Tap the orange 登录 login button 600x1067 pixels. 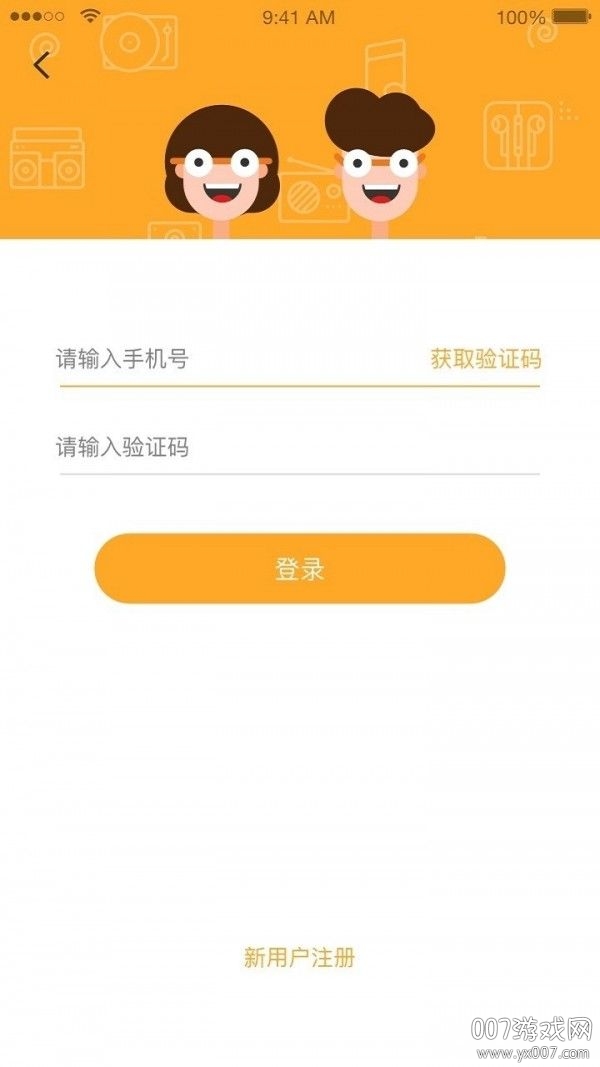click(x=300, y=569)
